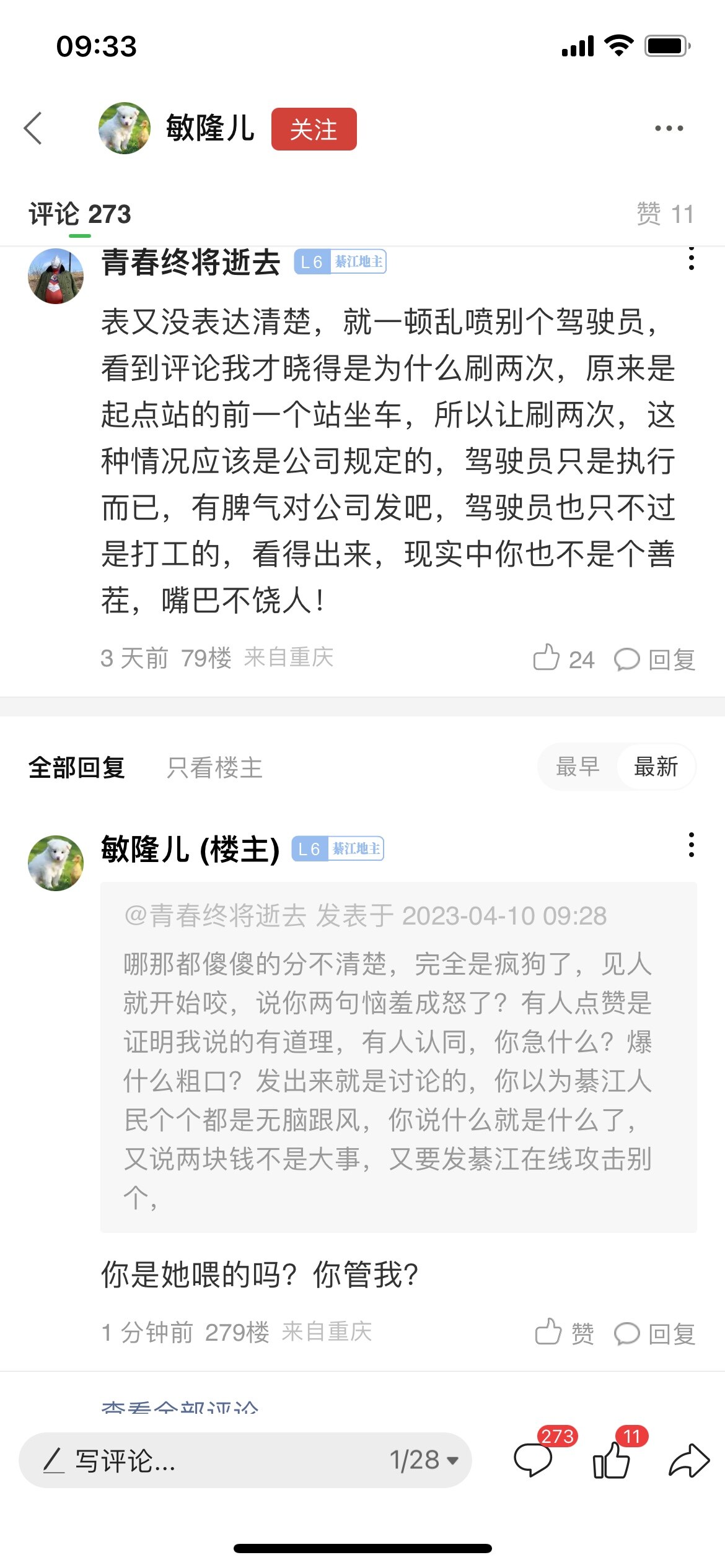Reply to 青春终将逝去's 79楼 comment
The image size is (725, 1568).
(x=655, y=659)
